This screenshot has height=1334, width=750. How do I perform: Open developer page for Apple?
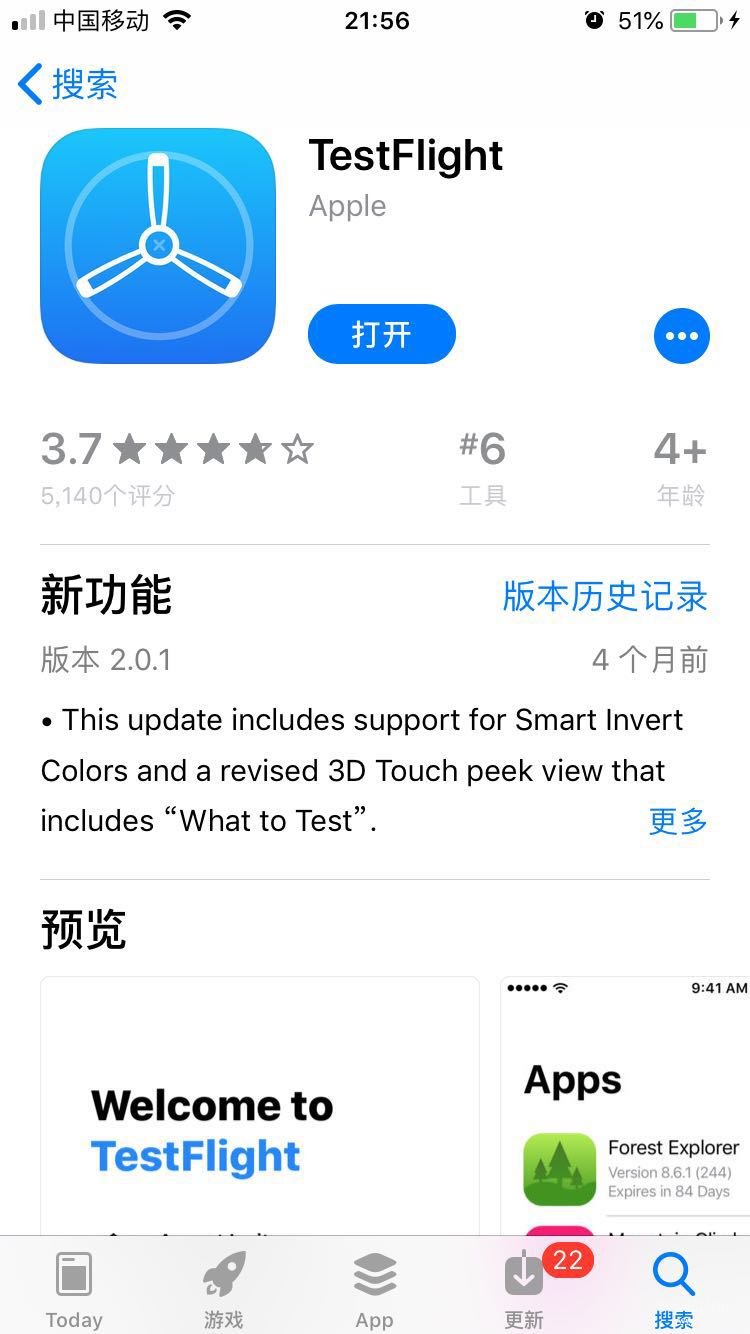pos(347,206)
